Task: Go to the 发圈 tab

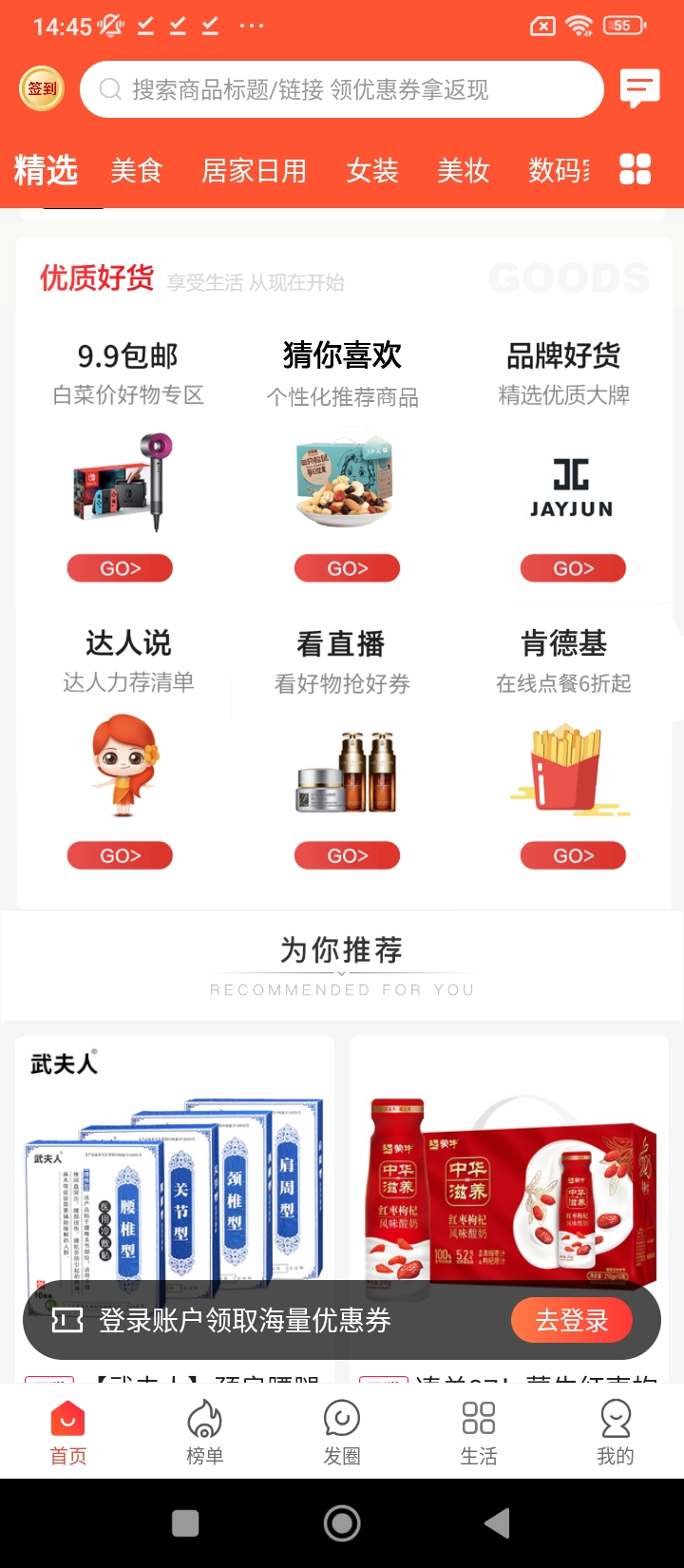Action: click(342, 1432)
